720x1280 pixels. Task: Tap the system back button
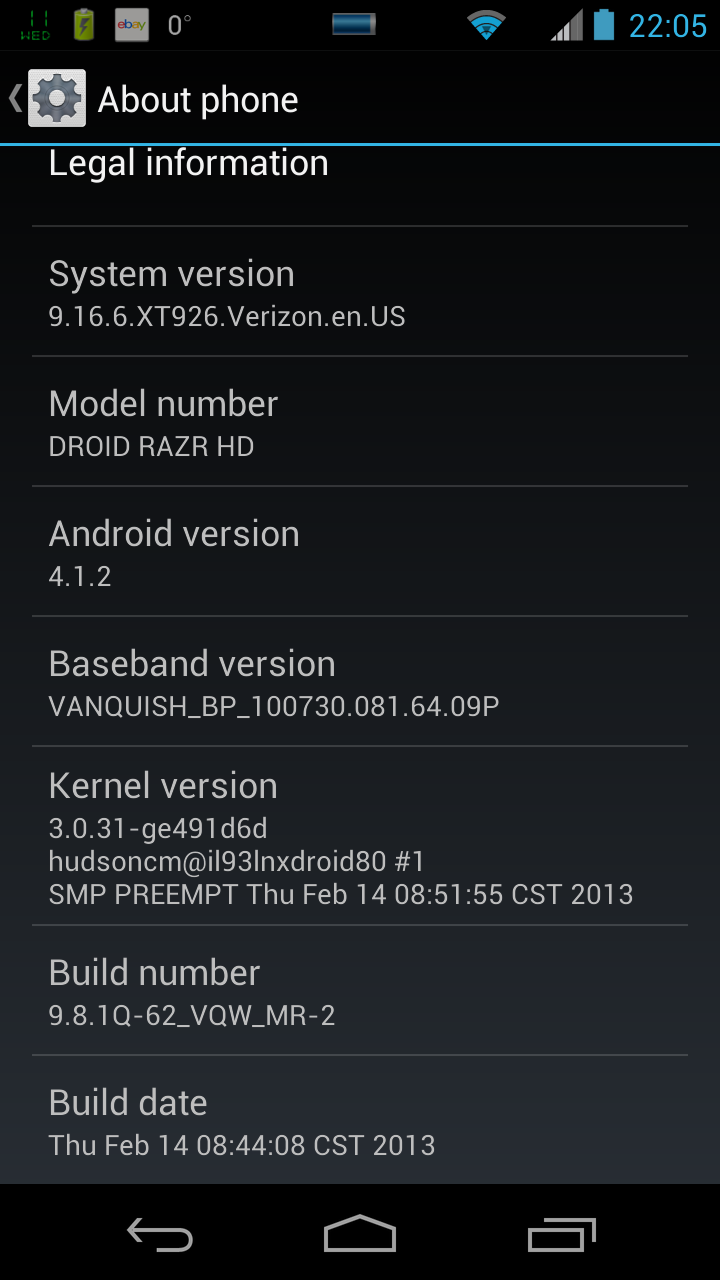(160, 1234)
